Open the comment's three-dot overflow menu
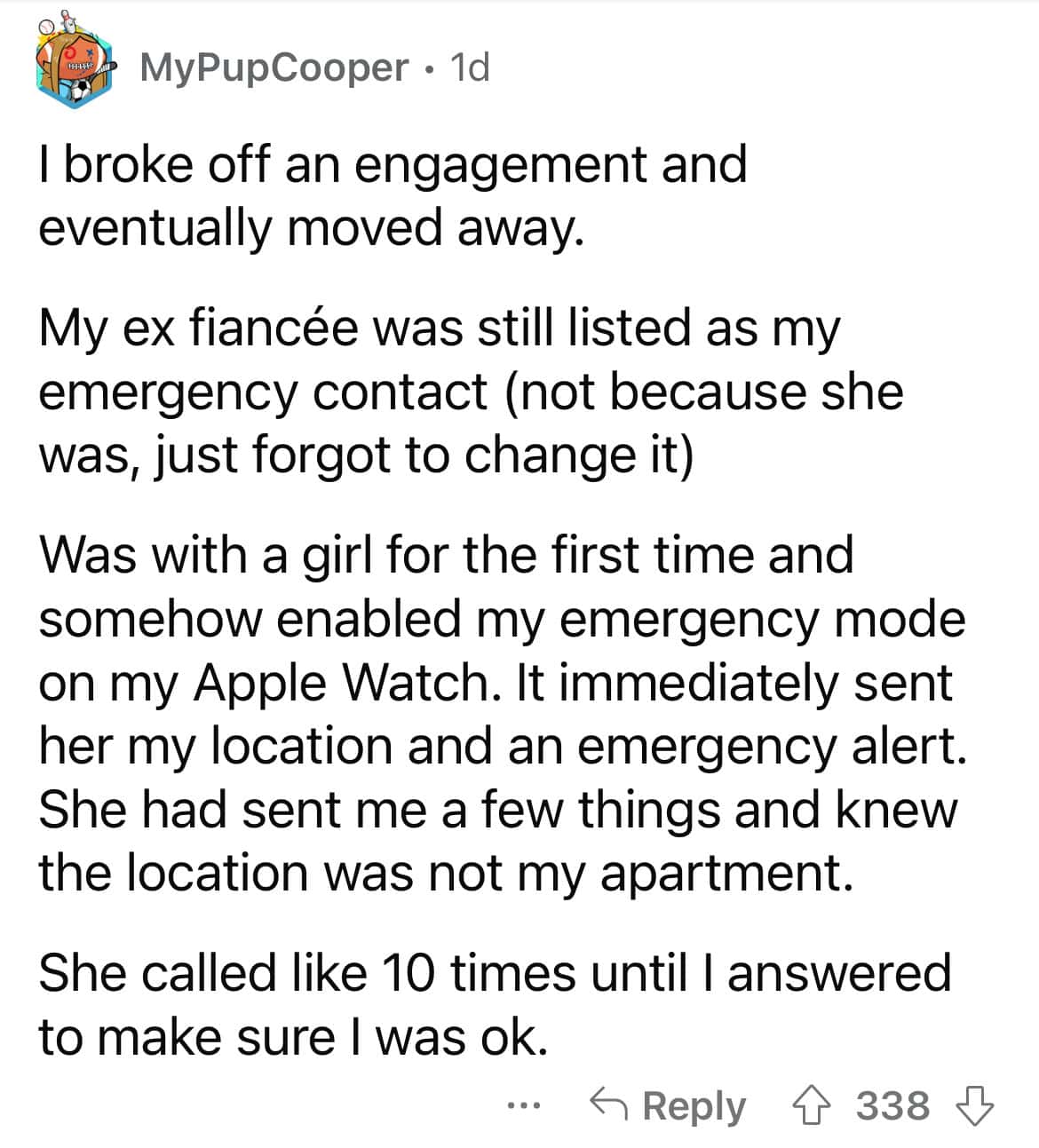Screen dimensions: 1039x1148 click(x=524, y=1106)
